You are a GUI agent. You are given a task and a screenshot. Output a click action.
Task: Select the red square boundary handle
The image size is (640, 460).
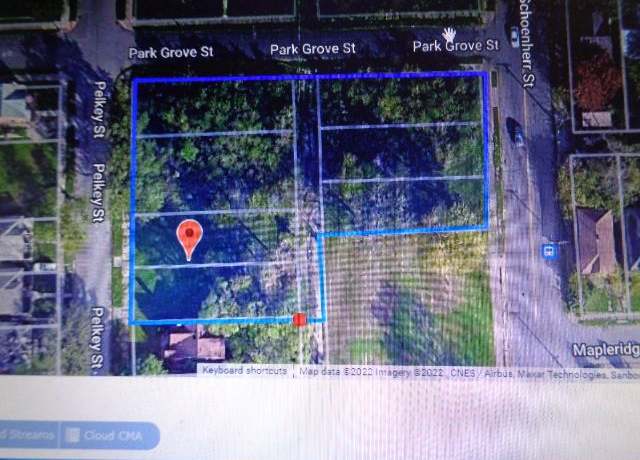[x=299, y=319]
